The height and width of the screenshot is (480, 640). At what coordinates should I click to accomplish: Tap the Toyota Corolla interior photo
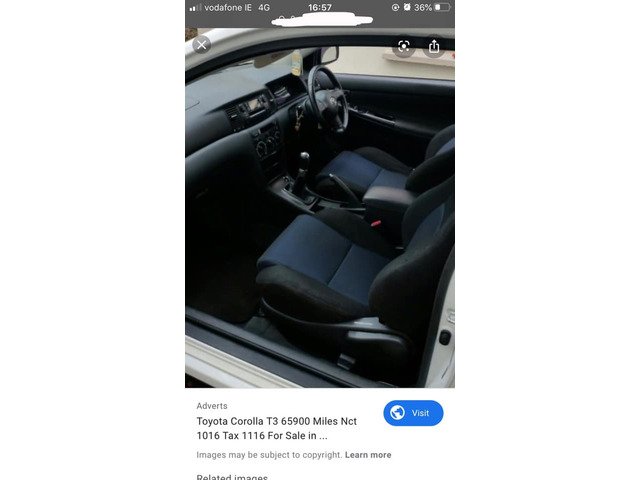click(320, 220)
